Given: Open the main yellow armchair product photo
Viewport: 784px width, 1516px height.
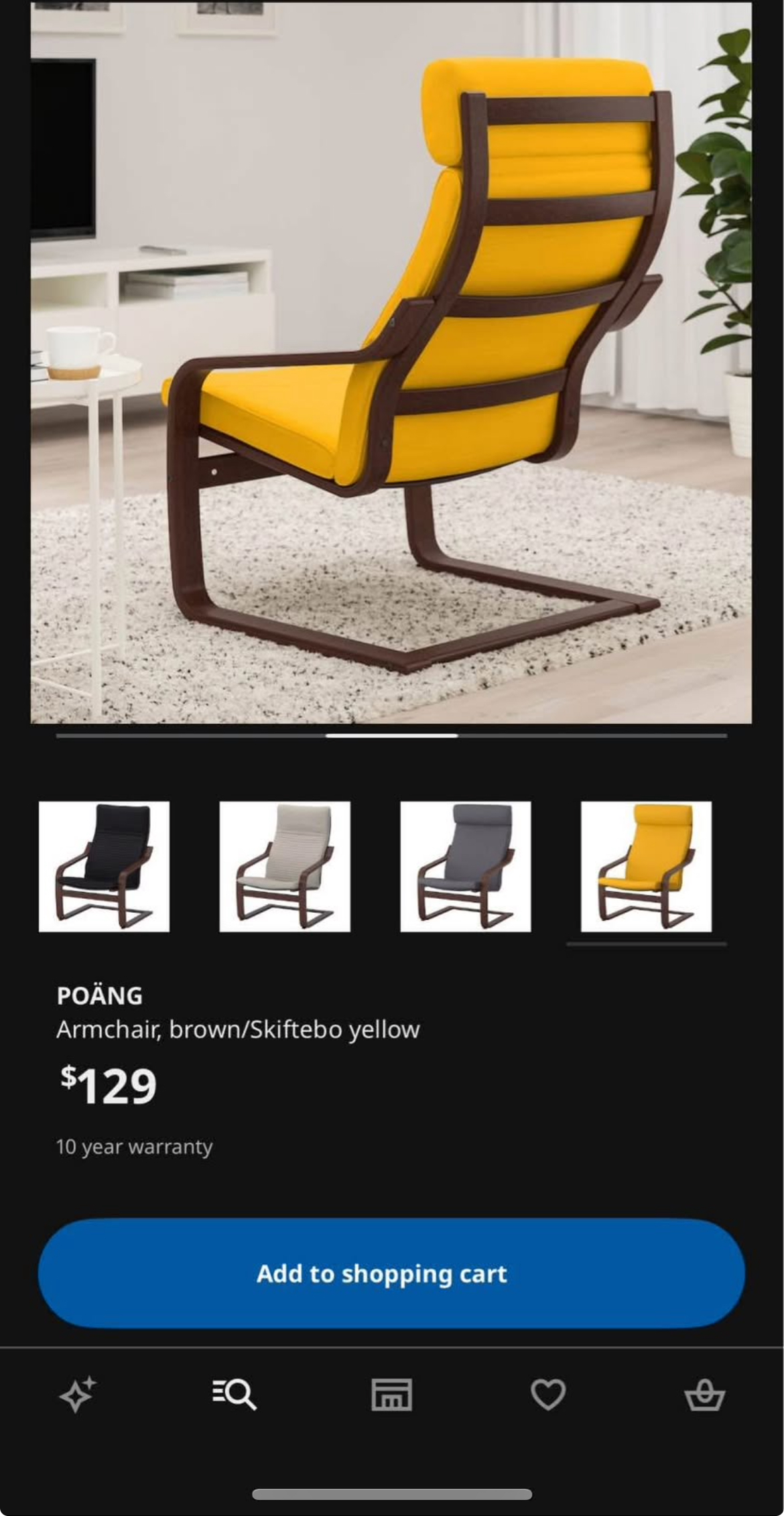Looking at the screenshot, I should pos(391,363).
